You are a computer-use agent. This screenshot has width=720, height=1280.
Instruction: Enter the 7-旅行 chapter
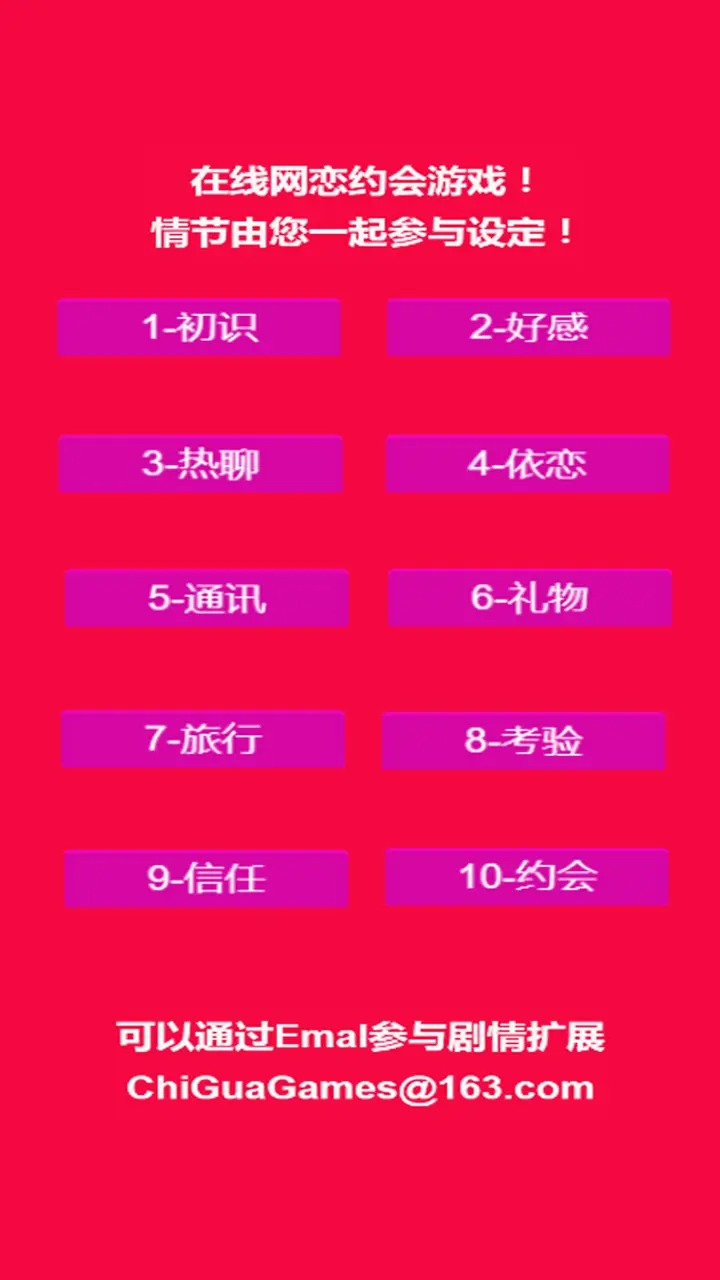203,739
